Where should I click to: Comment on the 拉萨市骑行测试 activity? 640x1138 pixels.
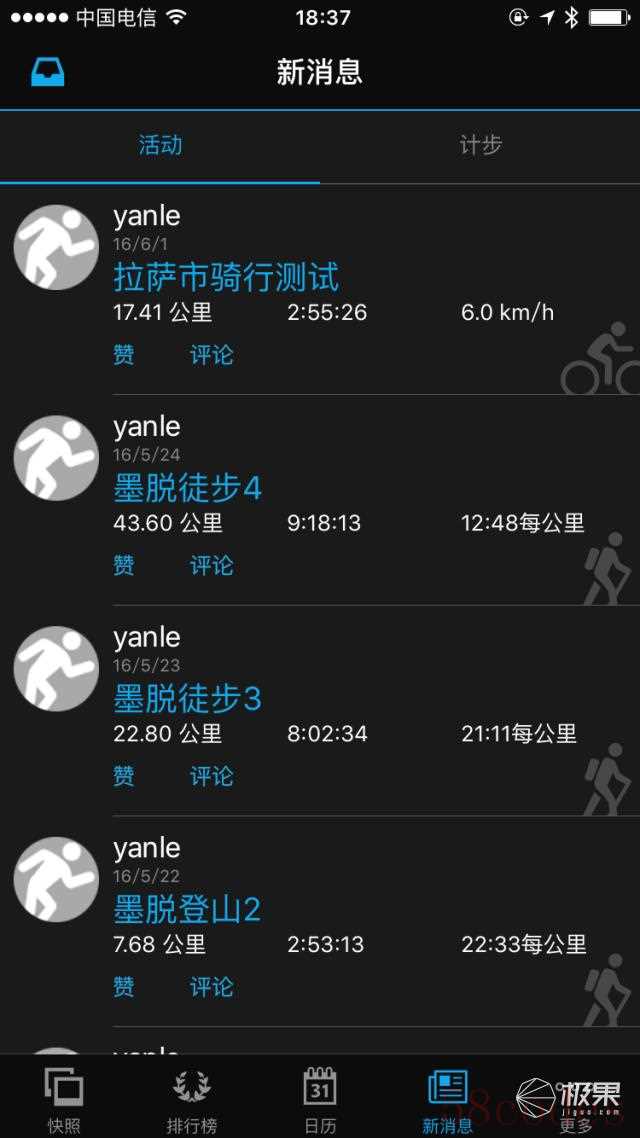tap(212, 355)
